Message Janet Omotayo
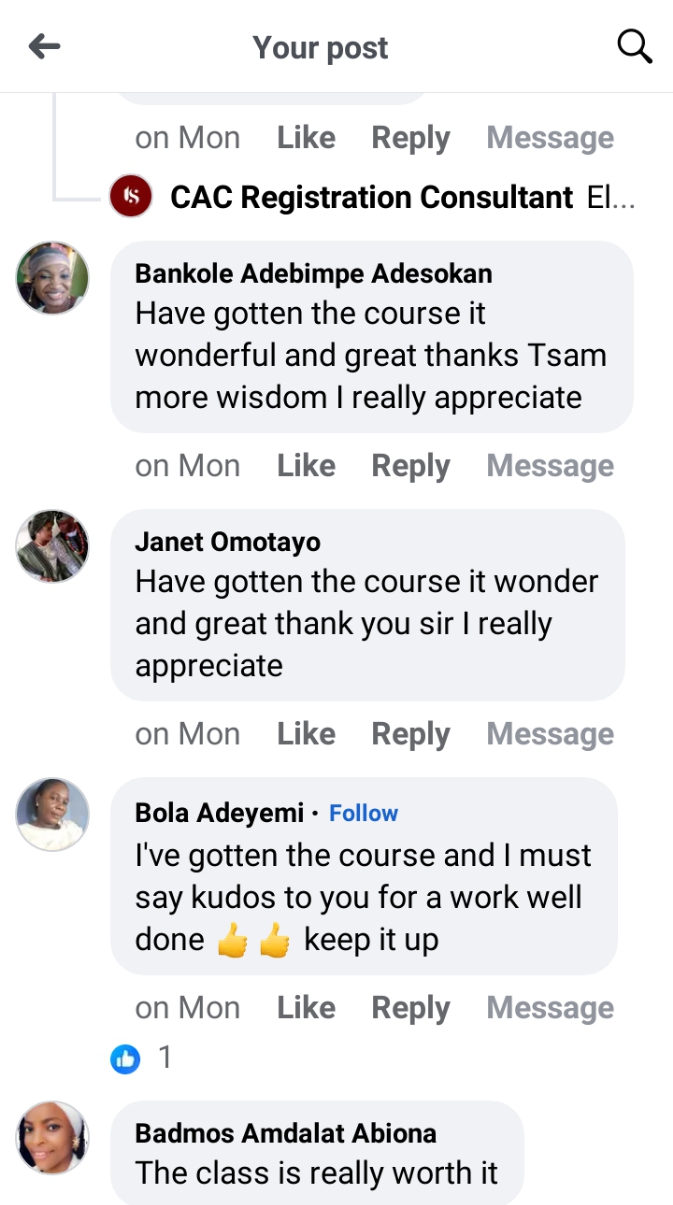Viewport: 673px width, 1205px height. (550, 734)
